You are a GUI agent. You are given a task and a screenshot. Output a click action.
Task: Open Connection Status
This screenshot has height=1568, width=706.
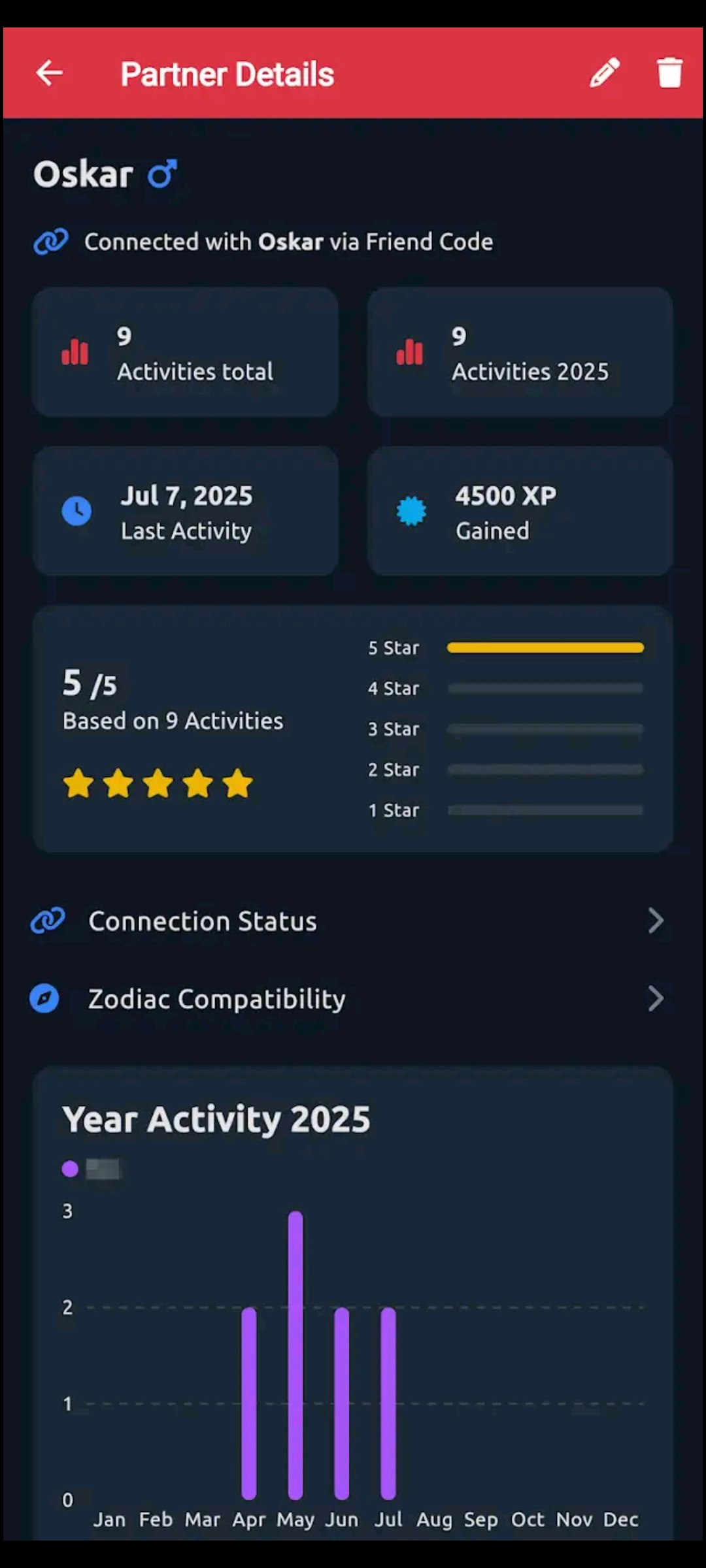(353, 921)
